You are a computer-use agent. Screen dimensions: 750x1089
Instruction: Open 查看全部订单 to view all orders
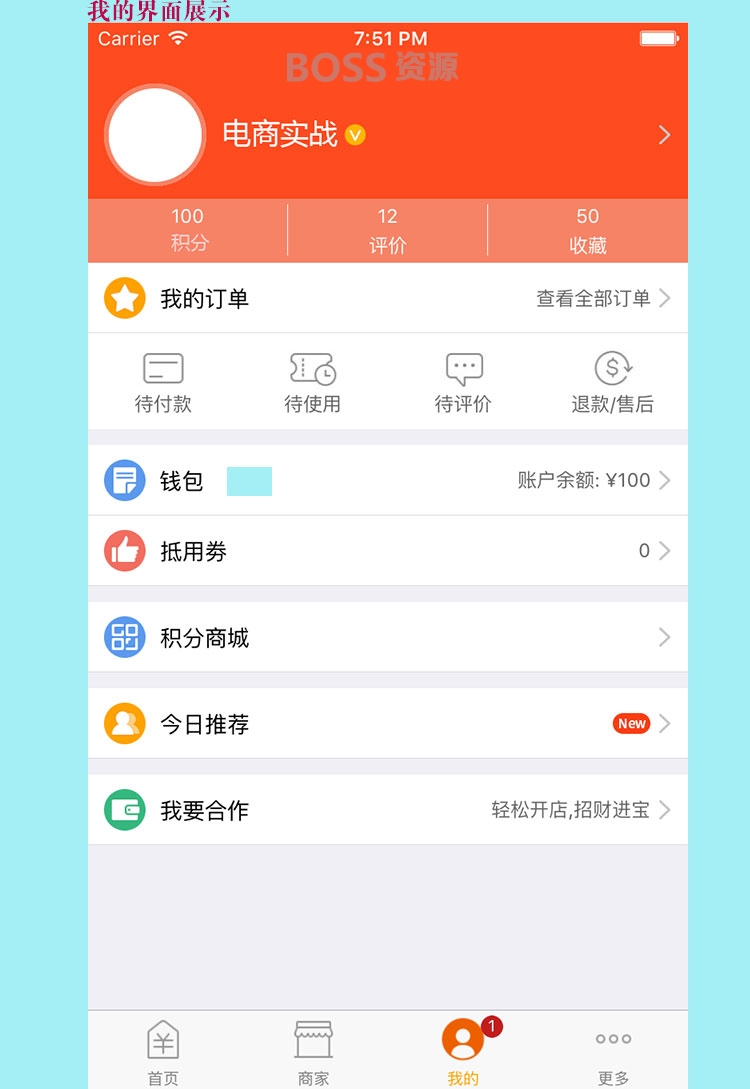coord(602,298)
